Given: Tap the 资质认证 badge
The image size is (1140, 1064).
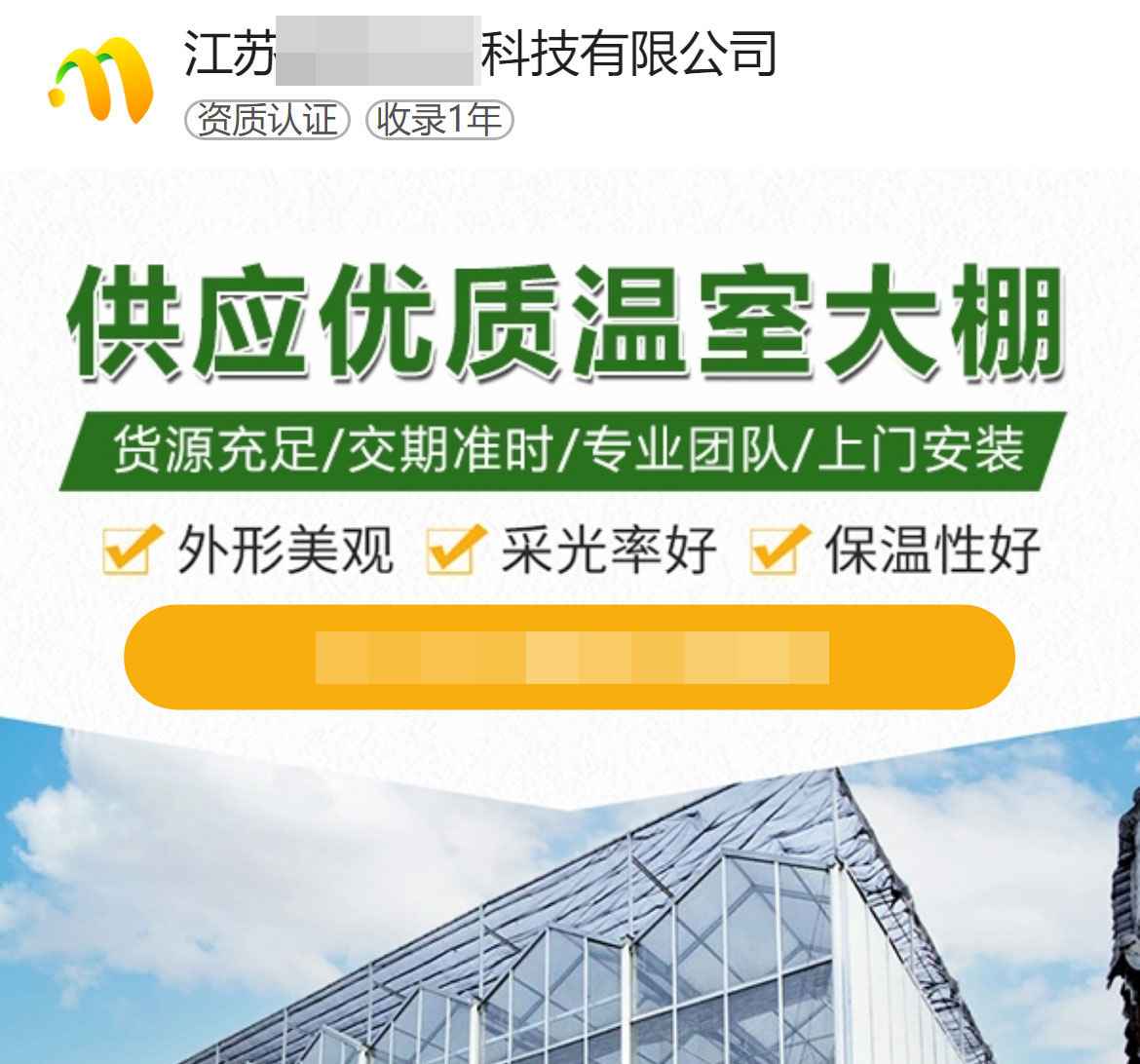Looking at the screenshot, I should [266, 121].
